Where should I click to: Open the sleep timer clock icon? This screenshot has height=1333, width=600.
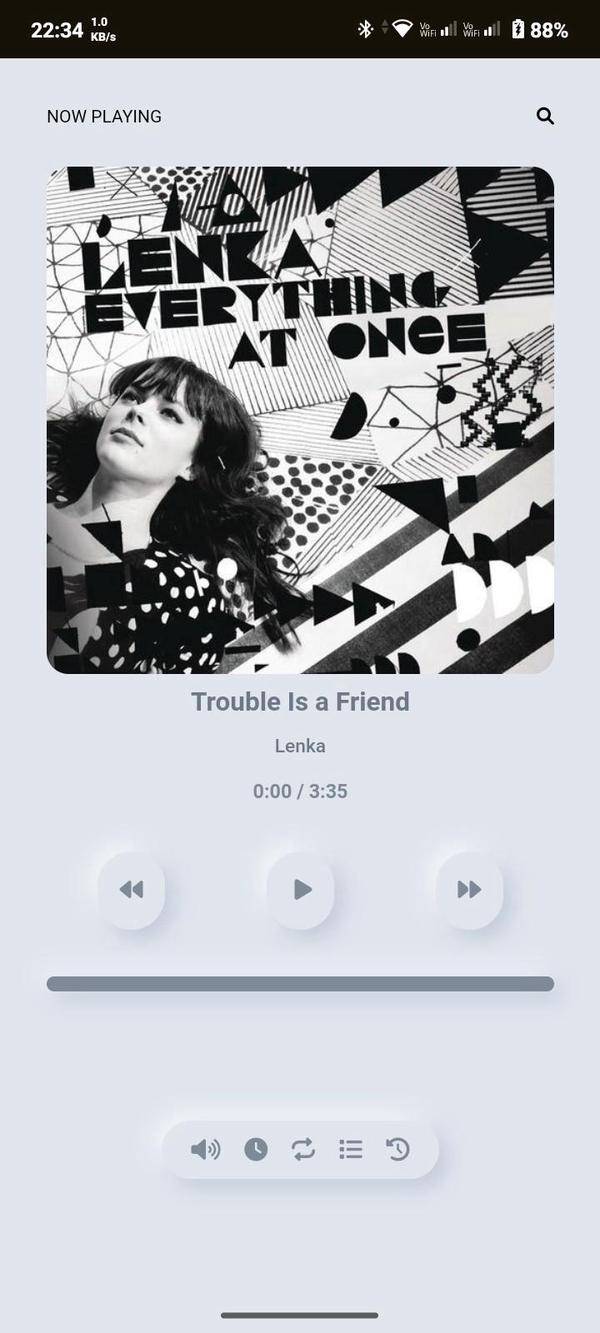[256, 1149]
